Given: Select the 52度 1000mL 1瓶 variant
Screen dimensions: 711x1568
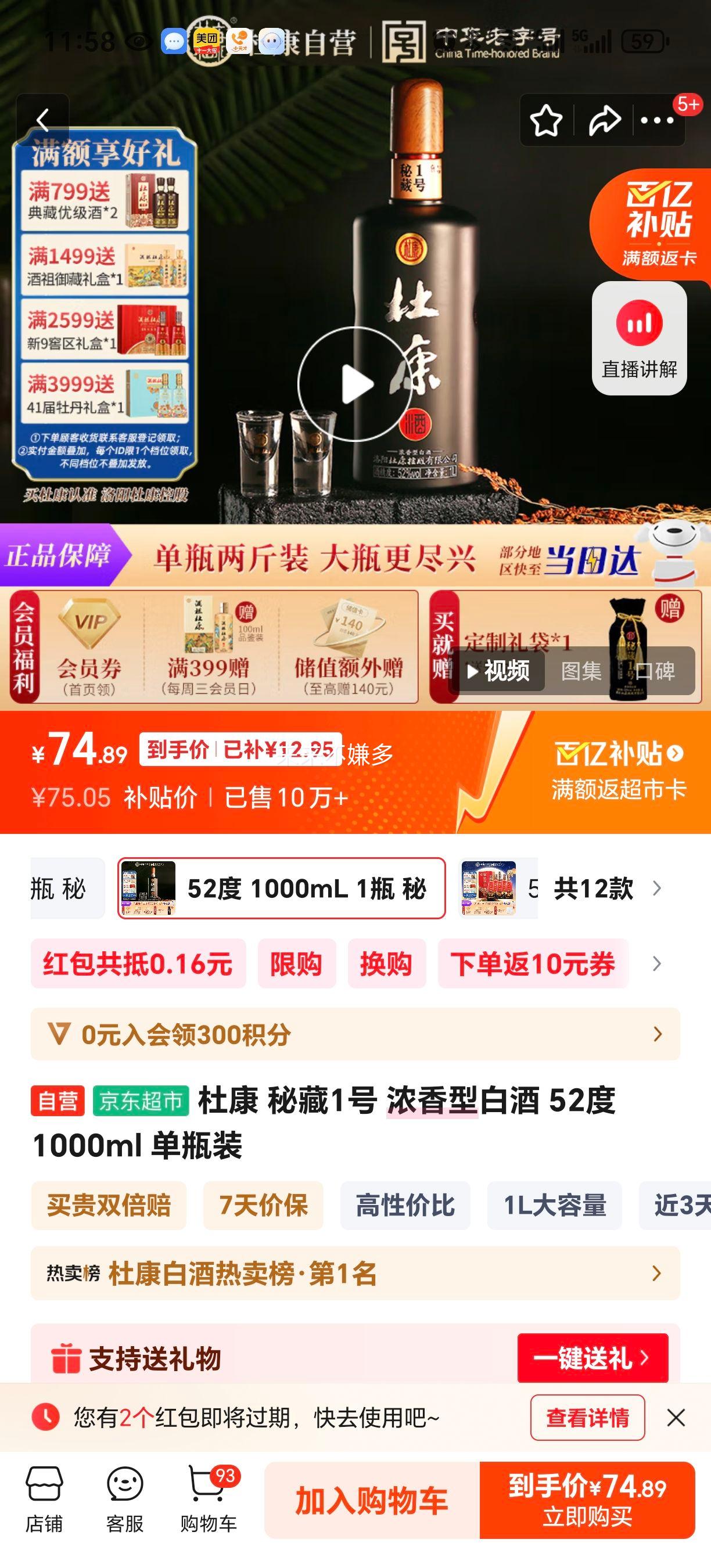Looking at the screenshot, I should [281, 888].
